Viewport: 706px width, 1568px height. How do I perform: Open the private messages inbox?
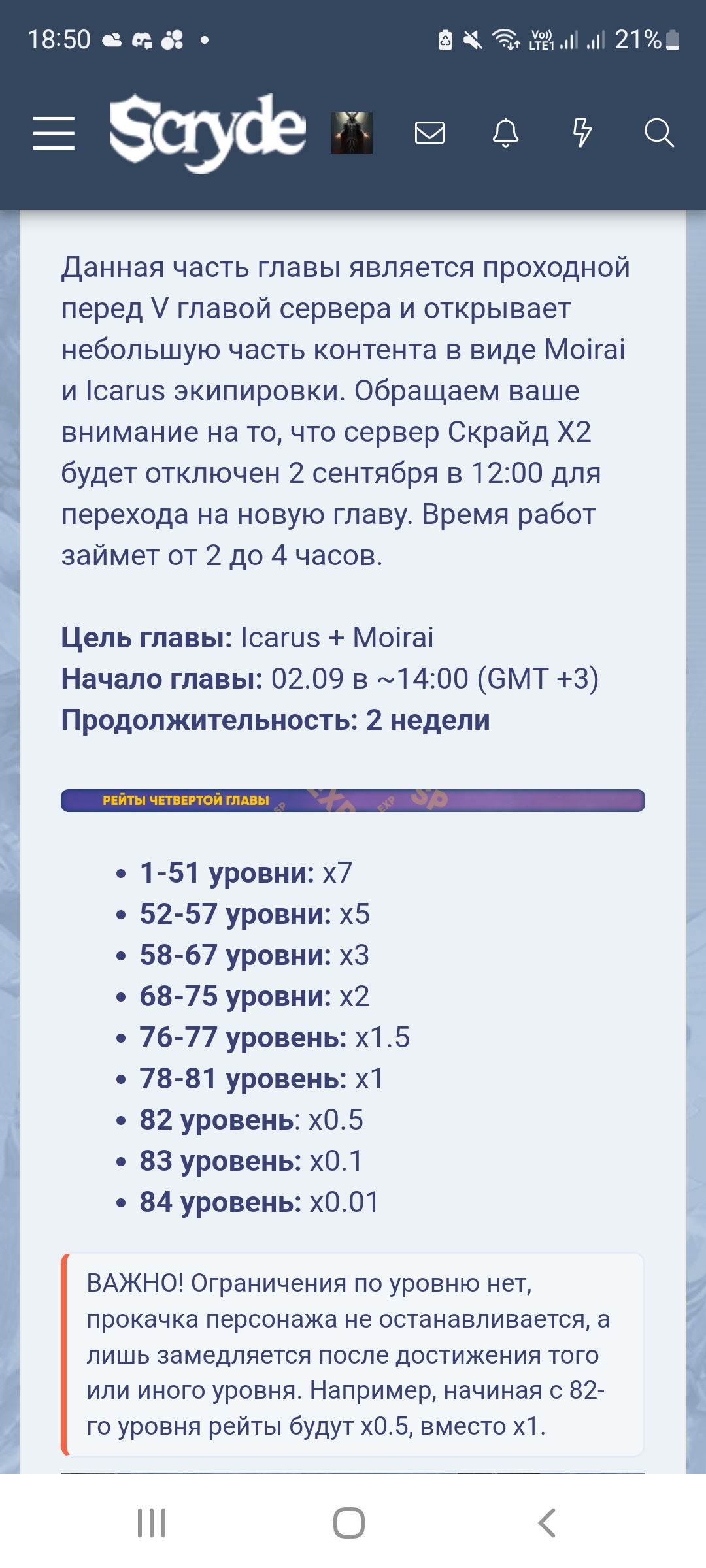tap(429, 133)
